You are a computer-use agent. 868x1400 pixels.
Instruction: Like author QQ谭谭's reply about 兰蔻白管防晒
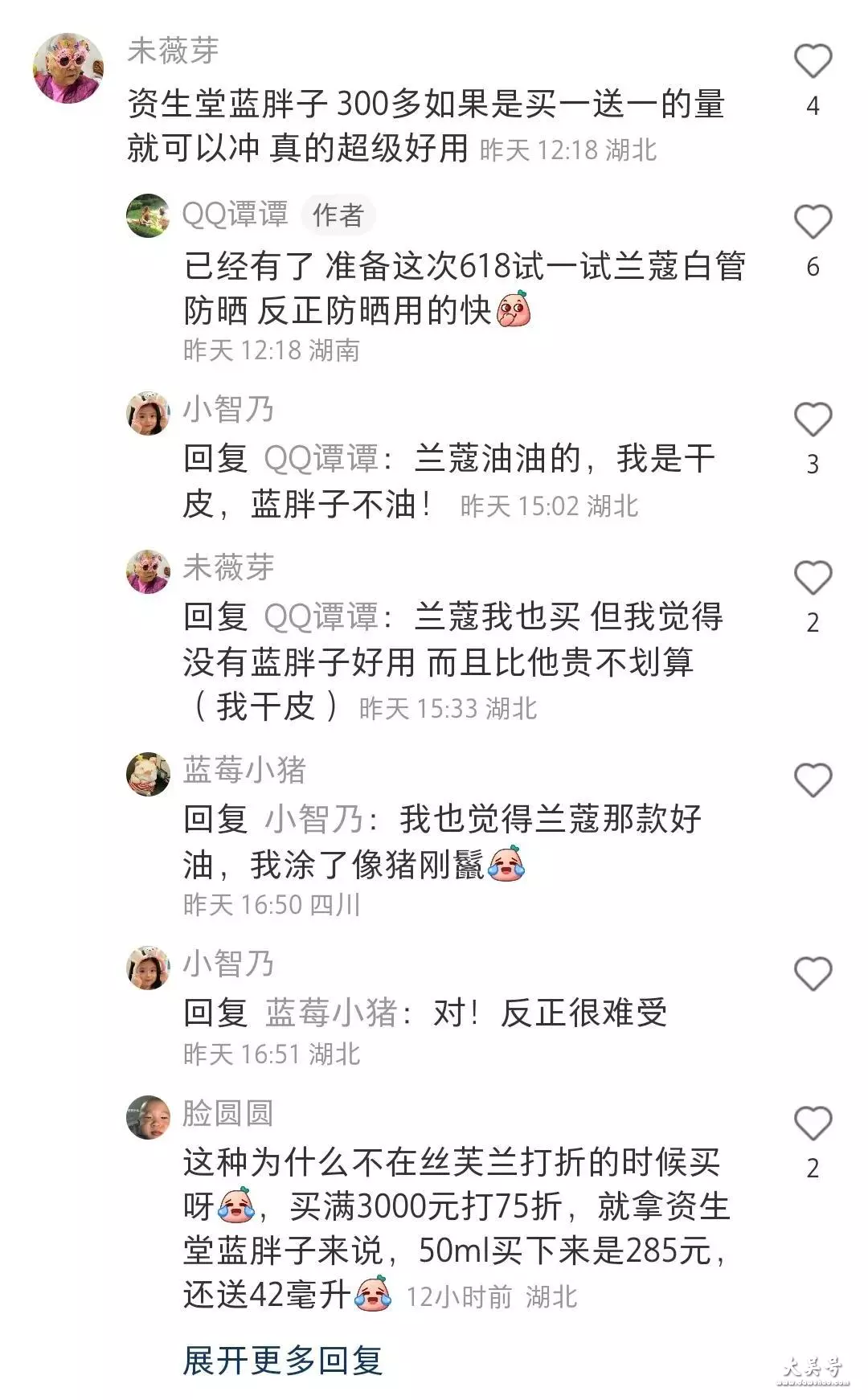tap(813, 222)
